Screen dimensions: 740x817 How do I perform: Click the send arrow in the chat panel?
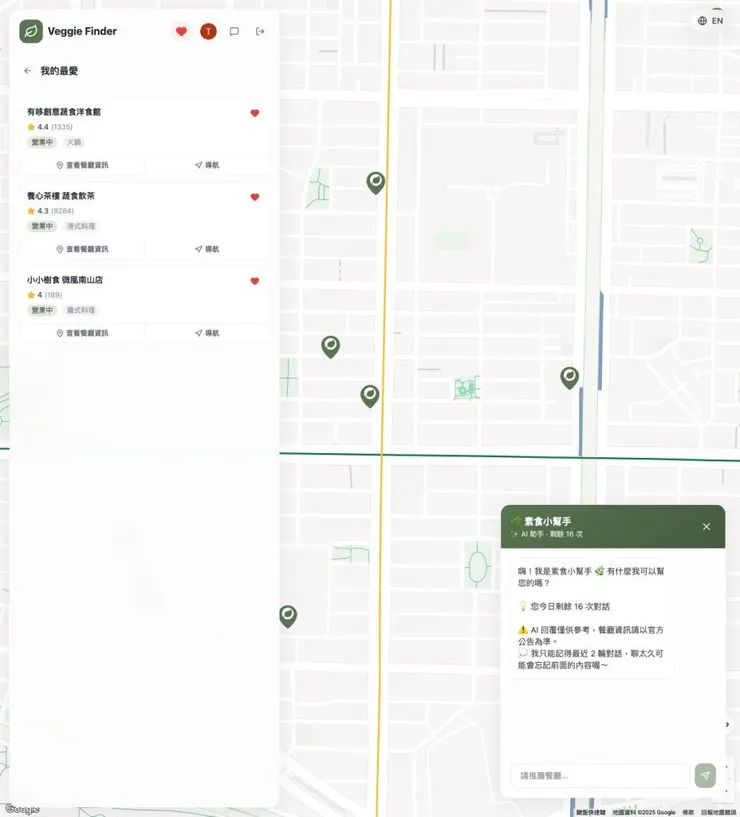[704, 775]
